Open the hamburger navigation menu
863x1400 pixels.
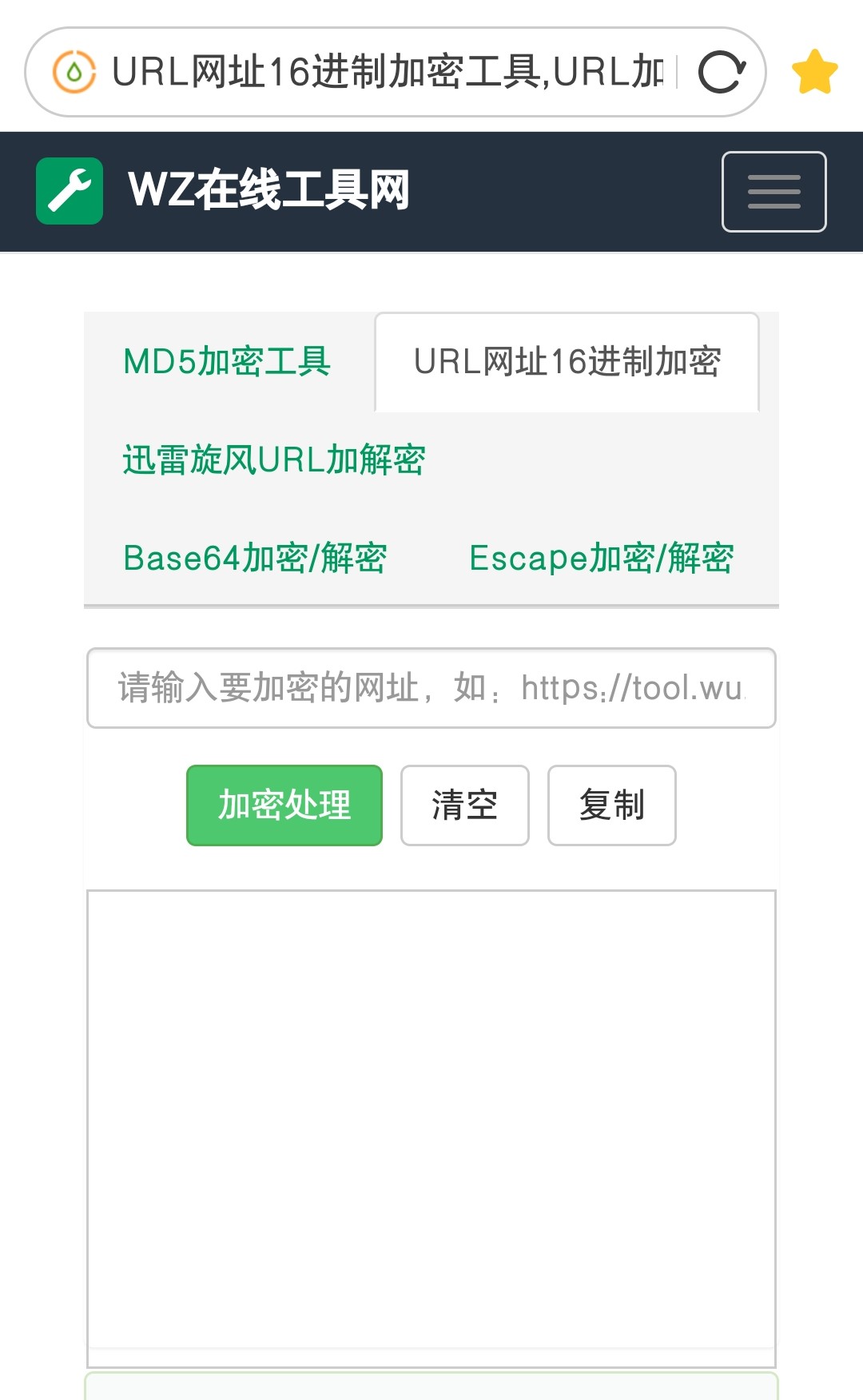click(x=774, y=192)
